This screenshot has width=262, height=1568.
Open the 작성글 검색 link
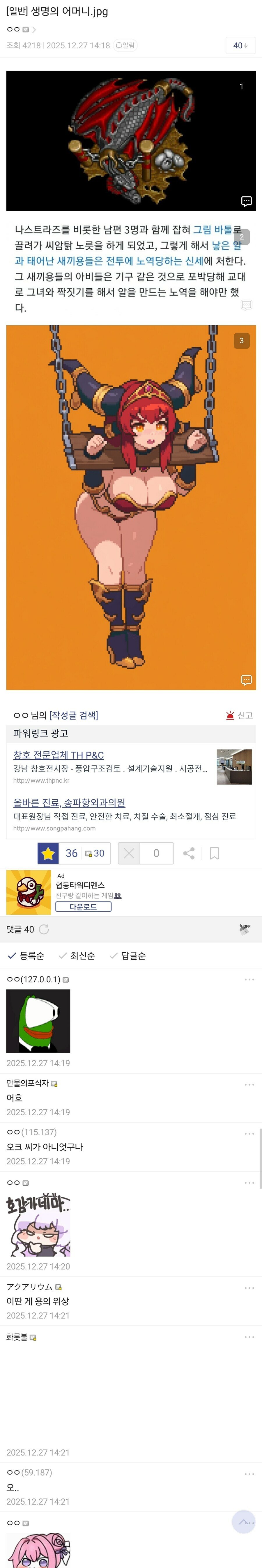pos(74,715)
